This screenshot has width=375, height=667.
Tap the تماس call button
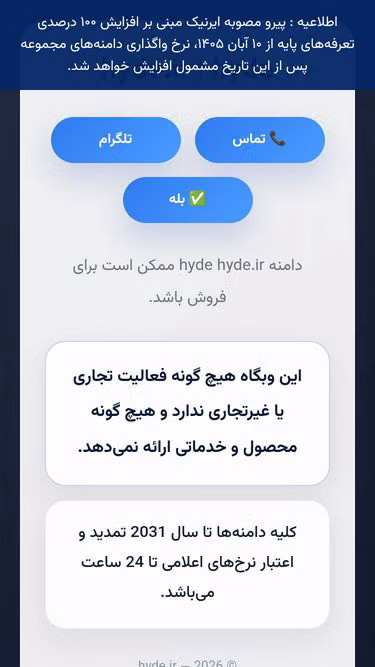click(260, 140)
